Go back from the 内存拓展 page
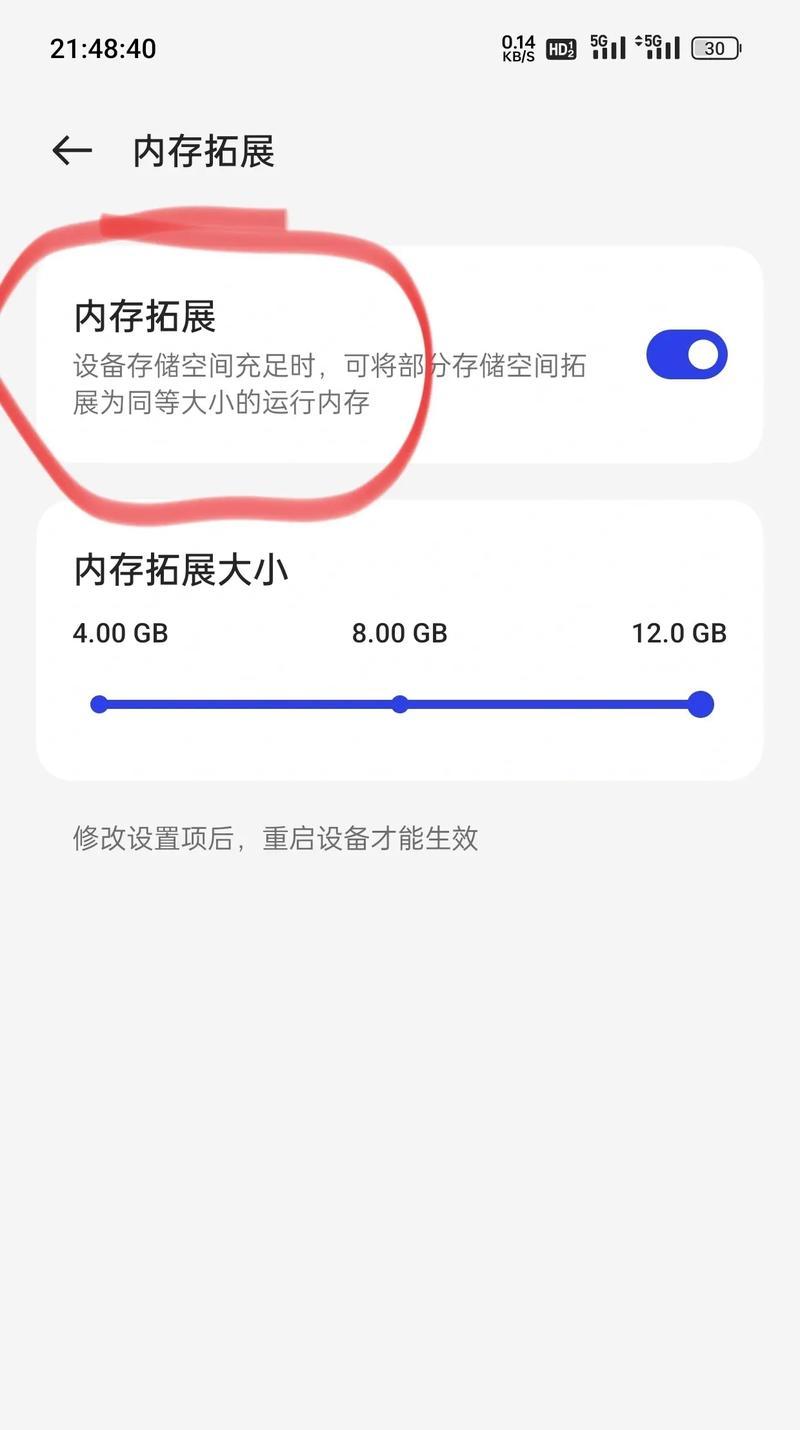 [x=72, y=151]
